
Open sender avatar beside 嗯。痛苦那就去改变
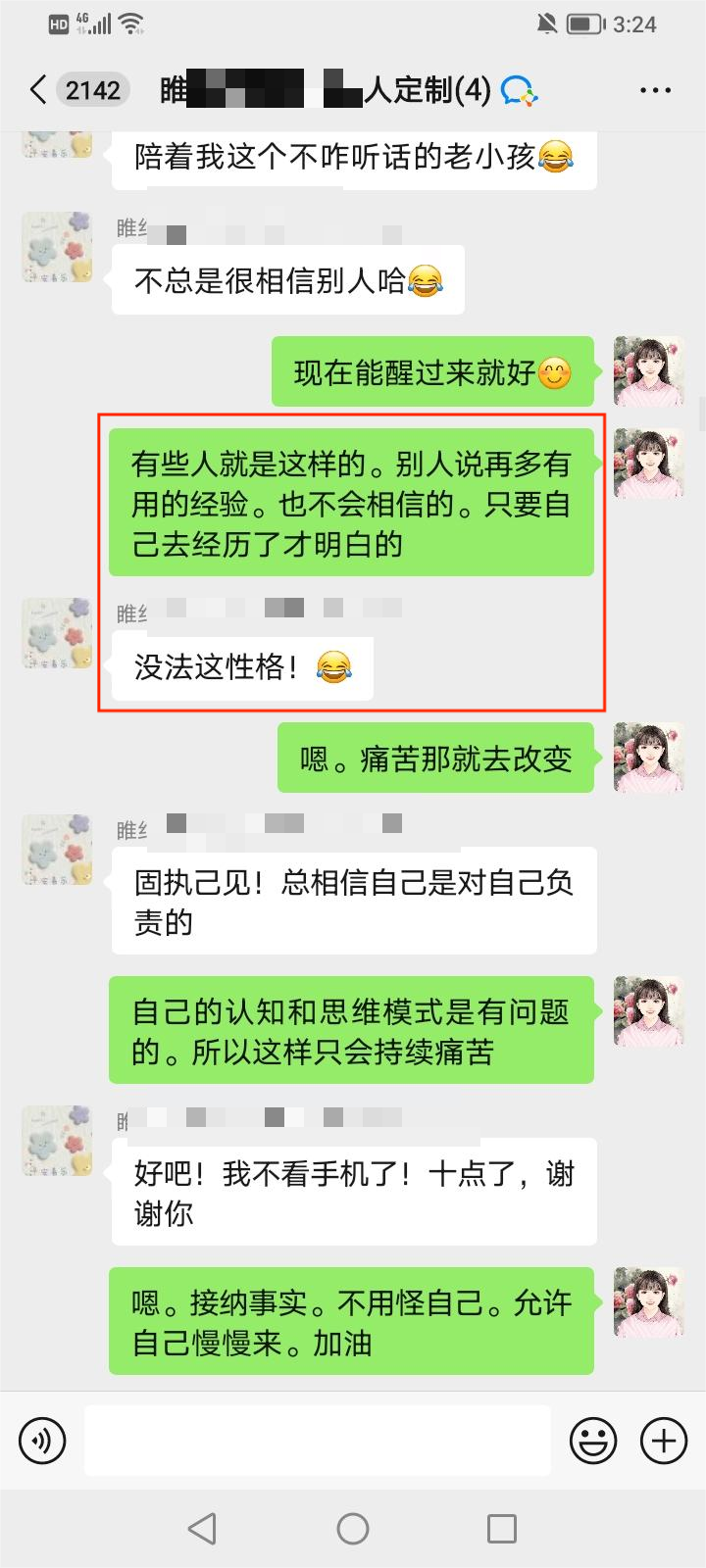pos(648,758)
